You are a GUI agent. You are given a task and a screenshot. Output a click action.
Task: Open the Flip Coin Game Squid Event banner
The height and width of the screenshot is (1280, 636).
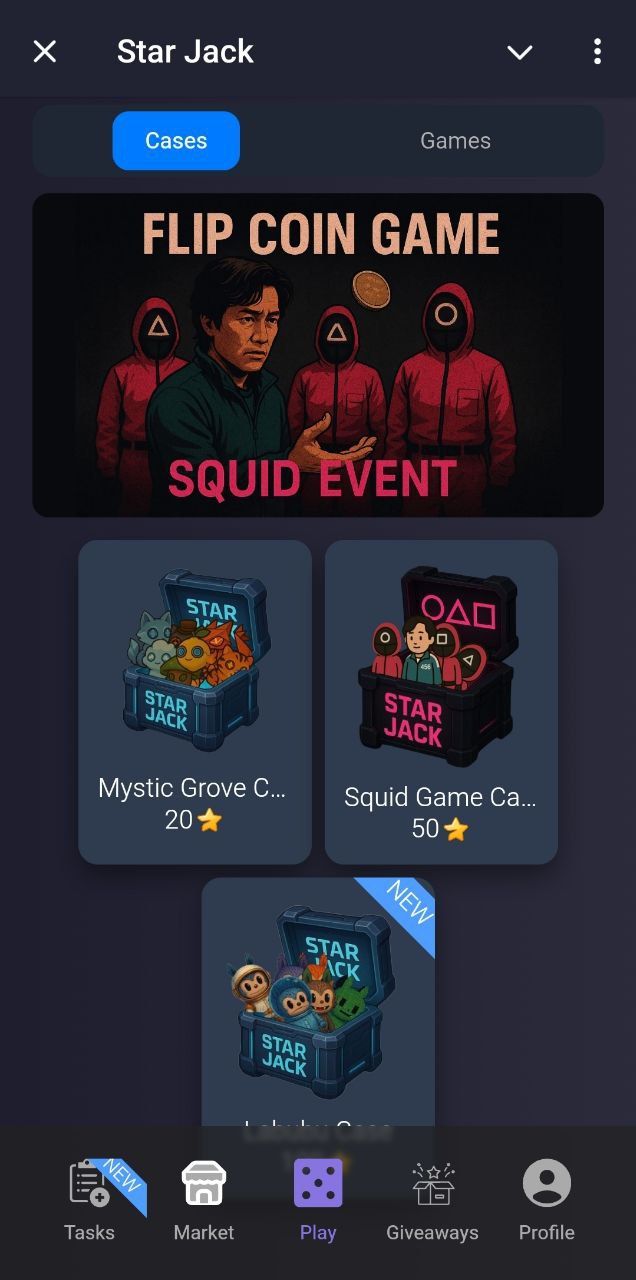pyautogui.click(x=318, y=355)
